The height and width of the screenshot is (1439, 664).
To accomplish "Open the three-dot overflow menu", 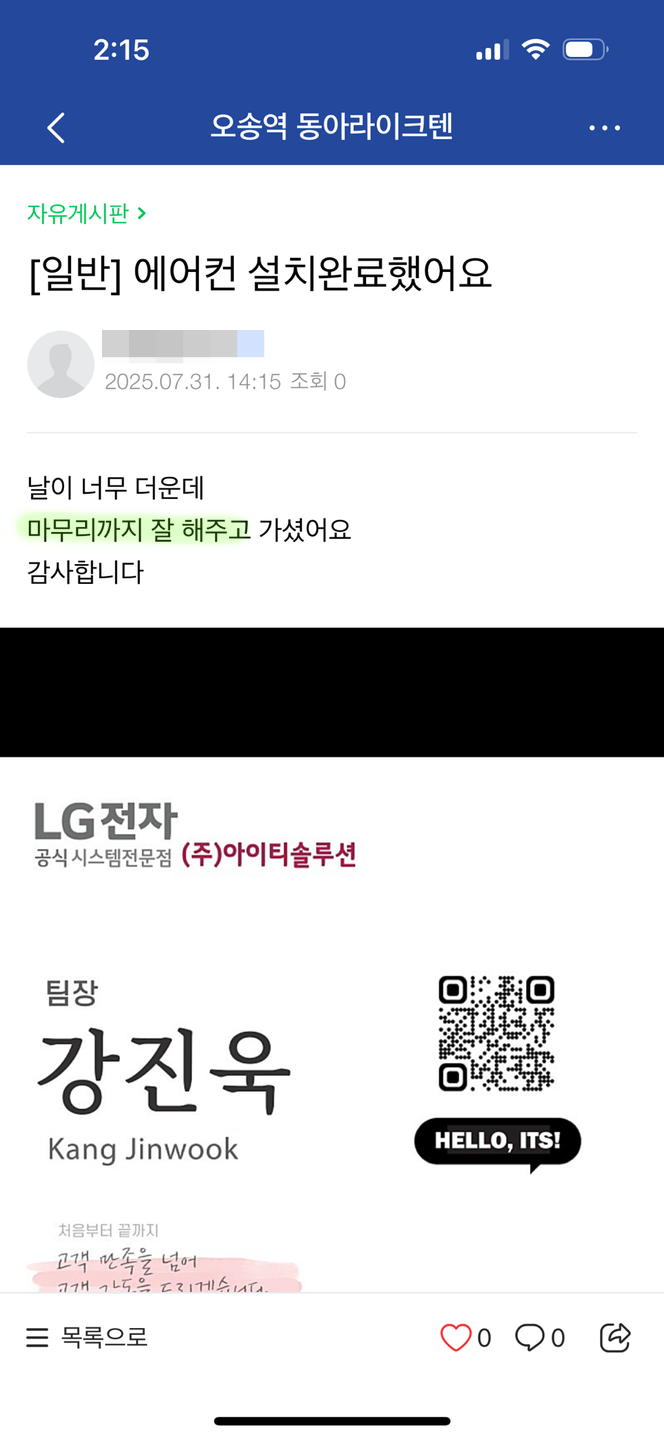I will (x=604, y=128).
